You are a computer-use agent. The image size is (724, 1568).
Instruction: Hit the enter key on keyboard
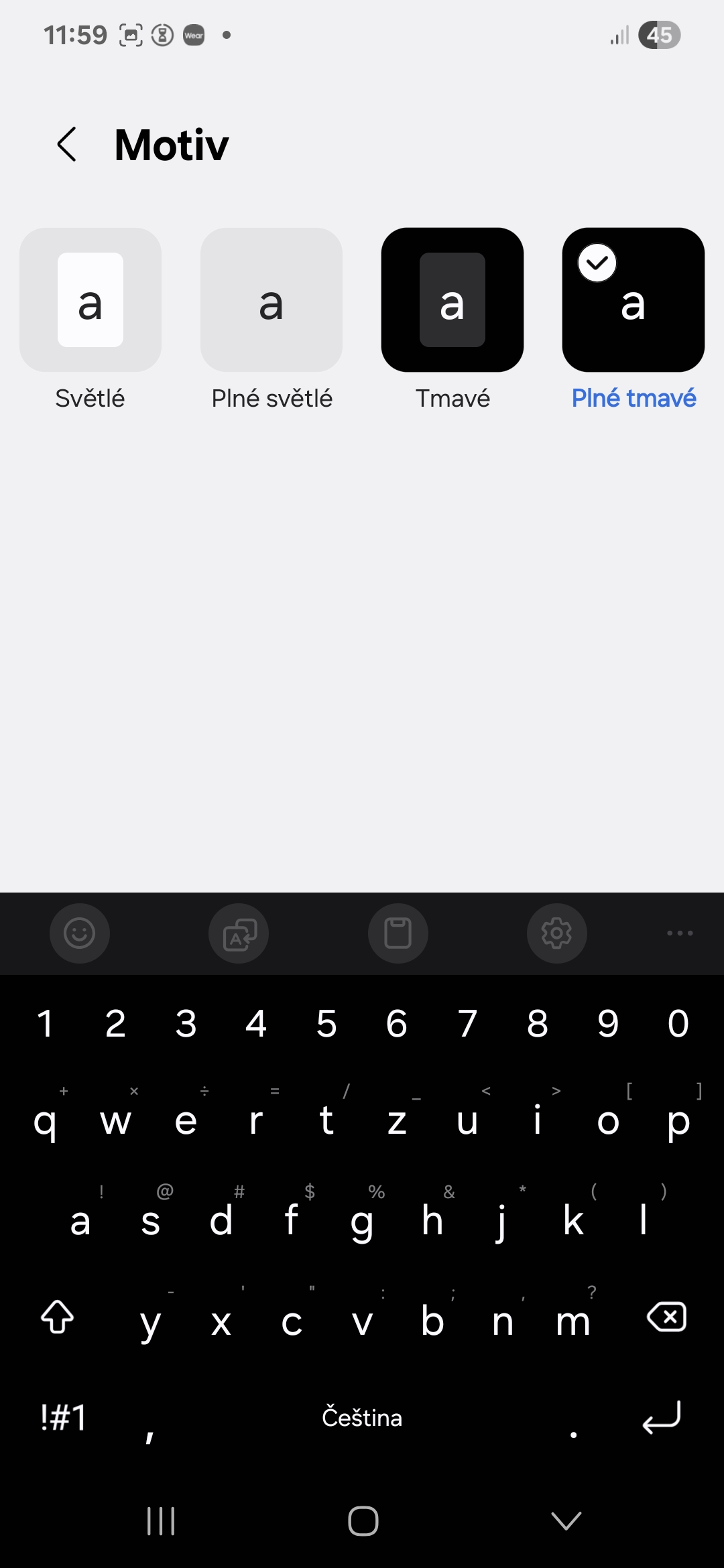coord(662,1417)
